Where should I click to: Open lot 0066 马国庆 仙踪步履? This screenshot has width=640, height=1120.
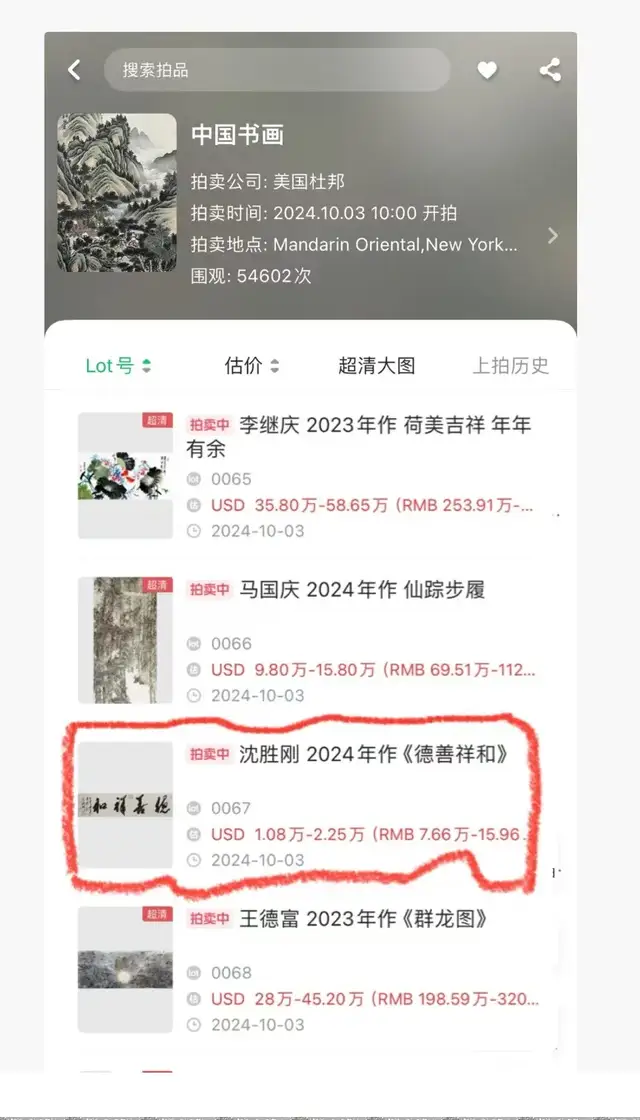click(360, 590)
